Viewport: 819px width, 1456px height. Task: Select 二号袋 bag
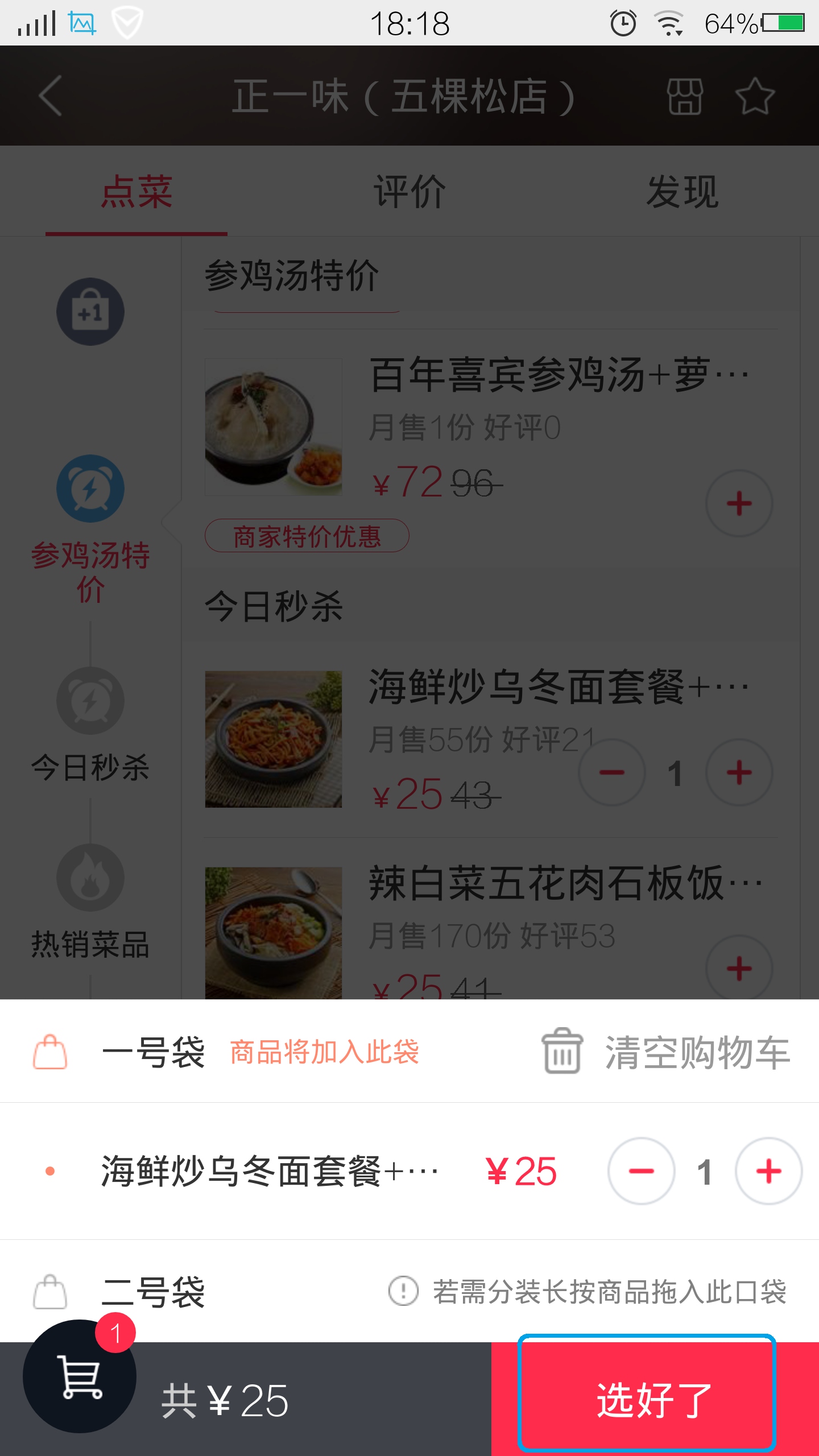click(152, 1292)
